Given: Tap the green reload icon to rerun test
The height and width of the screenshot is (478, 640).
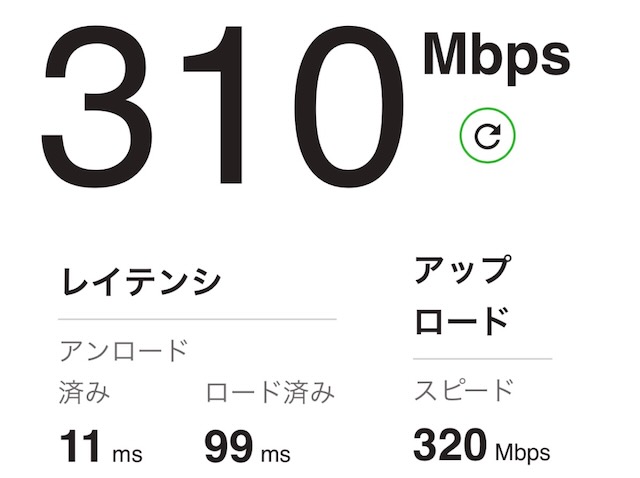Looking at the screenshot, I should pos(487,136).
